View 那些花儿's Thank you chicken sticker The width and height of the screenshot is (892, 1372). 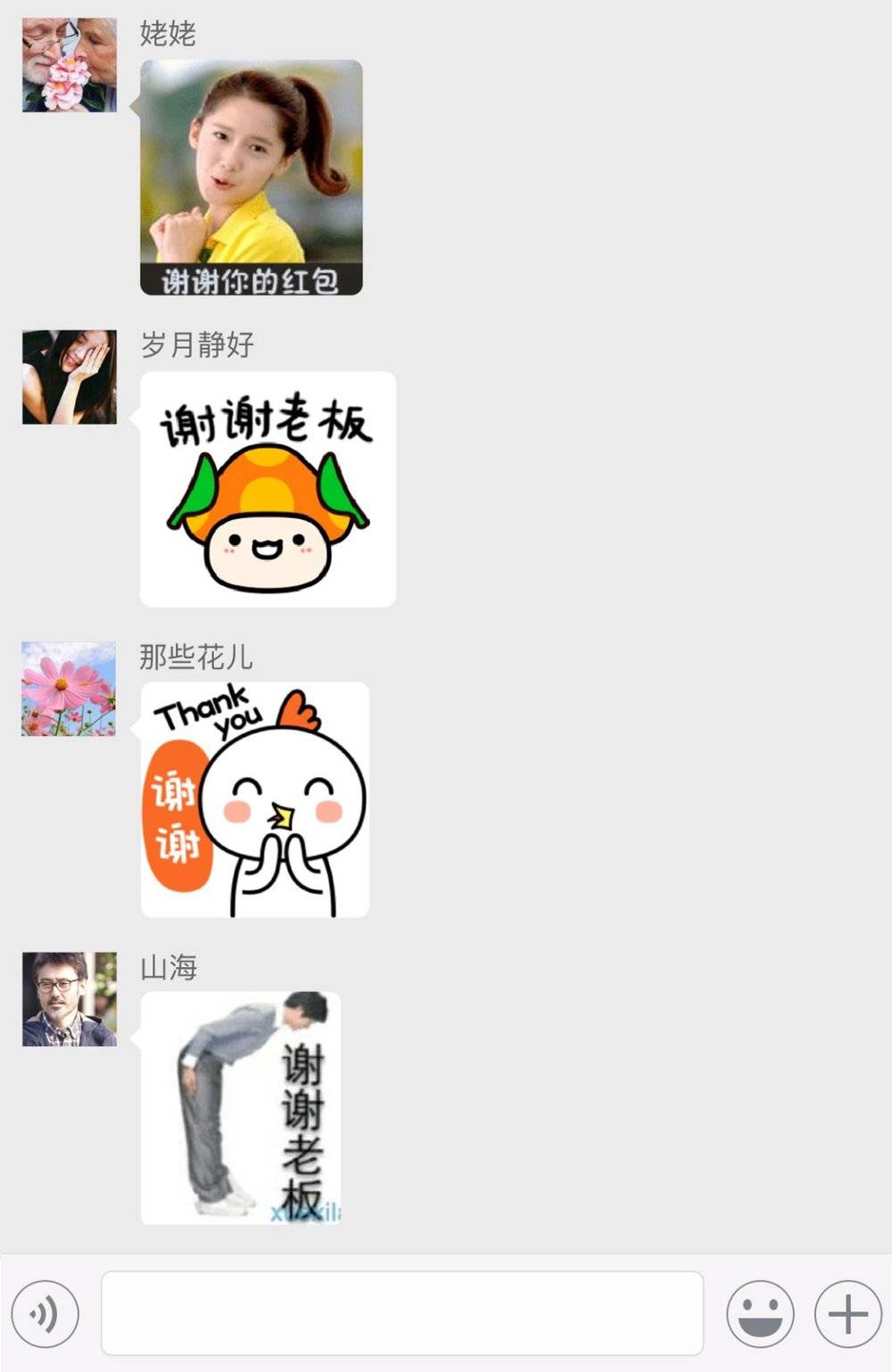pyautogui.click(x=255, y=799)
